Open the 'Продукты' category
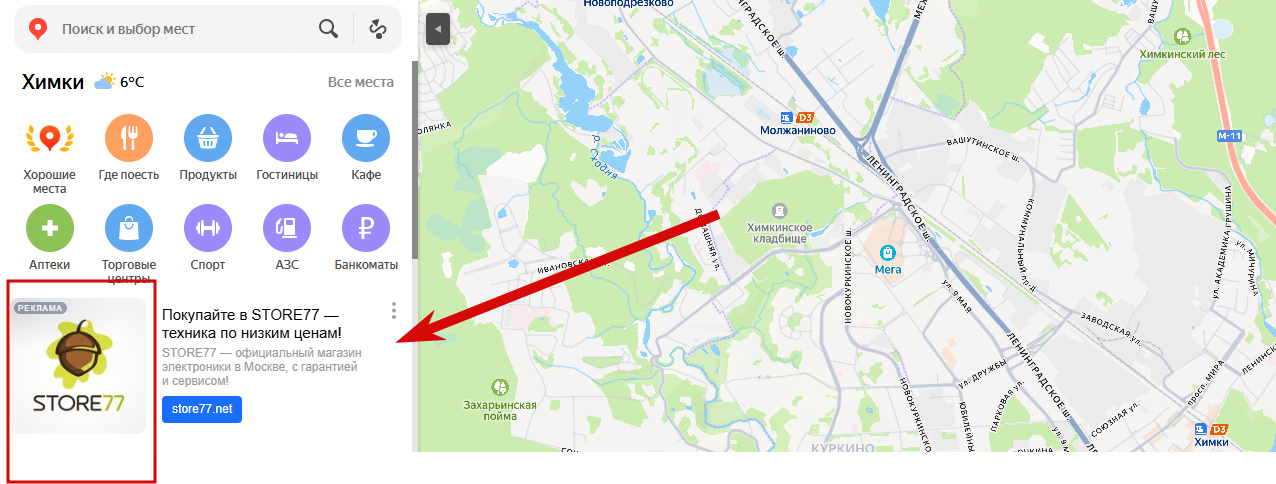The image size is (1276, 484). point(208,138)
